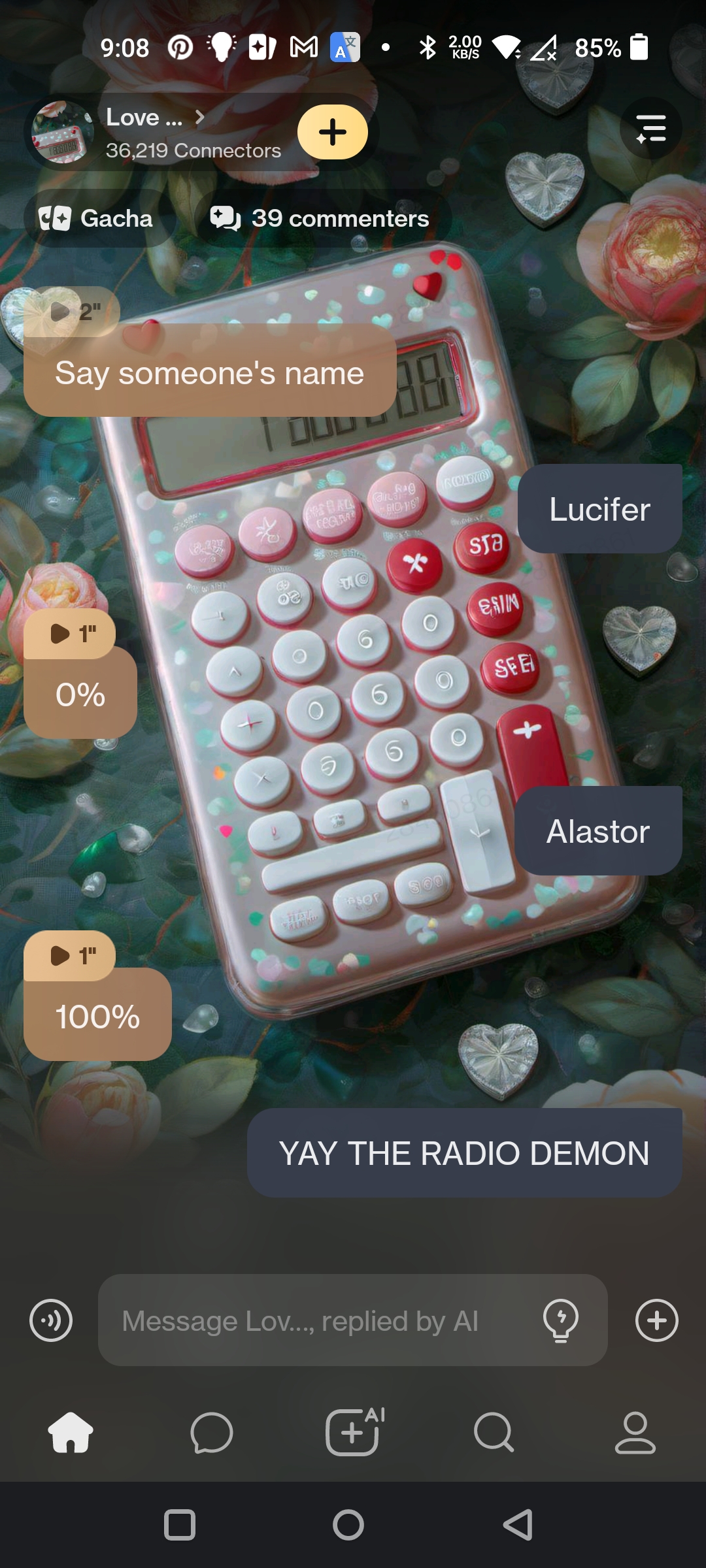Tap the yellow plus connect button
The width and height of the screenshot is (706, 1568).
coord(333,132)
